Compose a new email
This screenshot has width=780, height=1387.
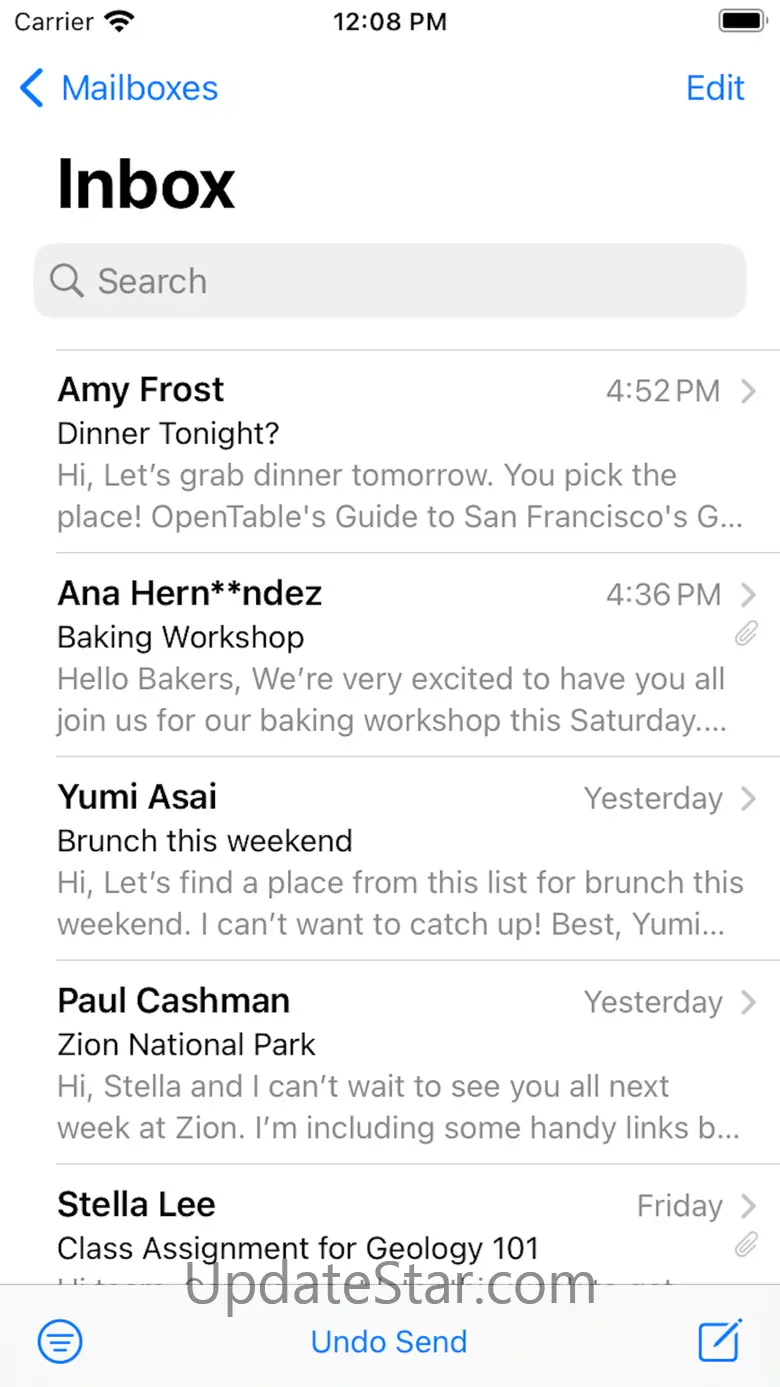click(719, 1341)
